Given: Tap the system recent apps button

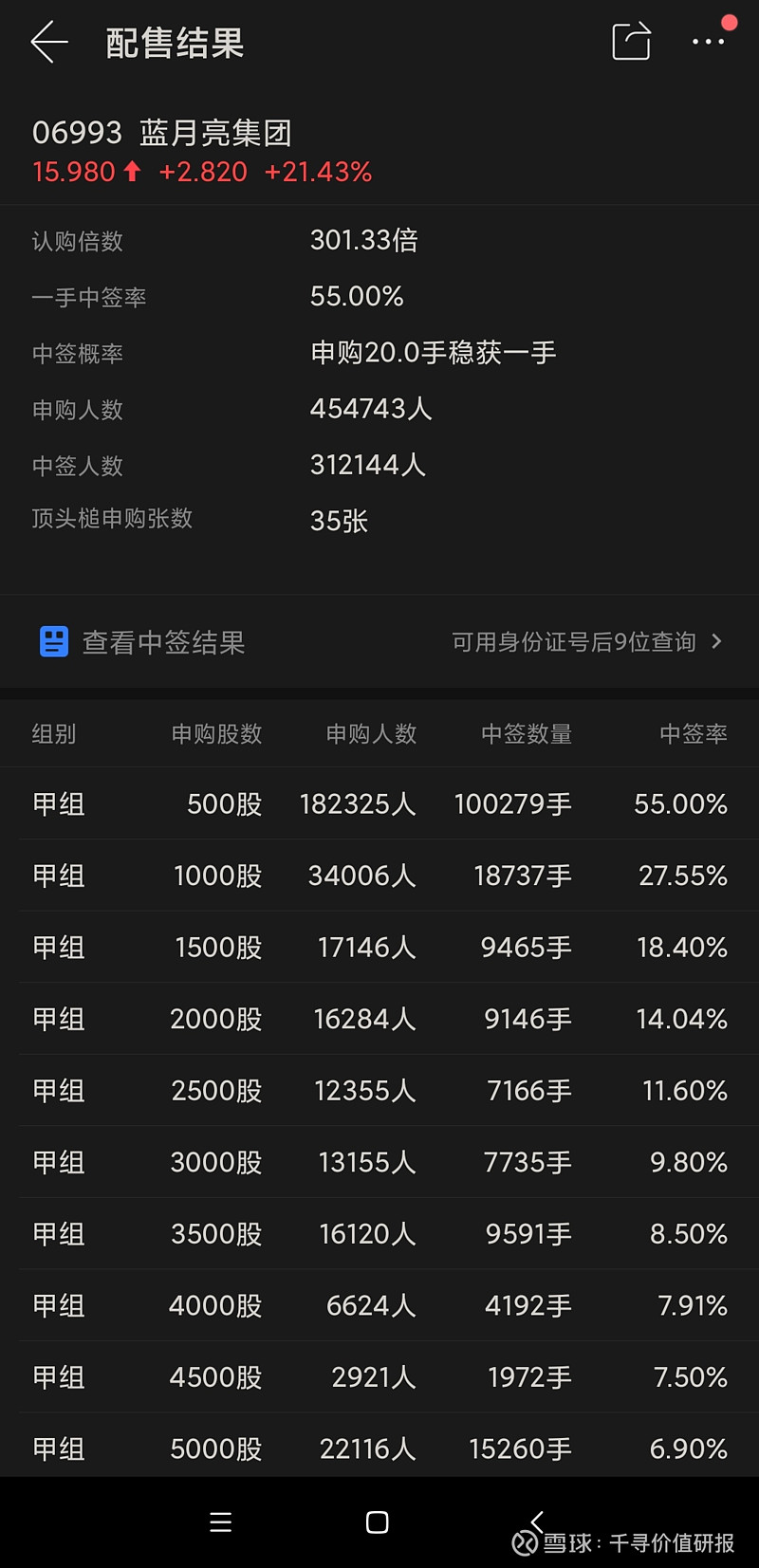Looking at the screenshot, I should (220, 1522).
